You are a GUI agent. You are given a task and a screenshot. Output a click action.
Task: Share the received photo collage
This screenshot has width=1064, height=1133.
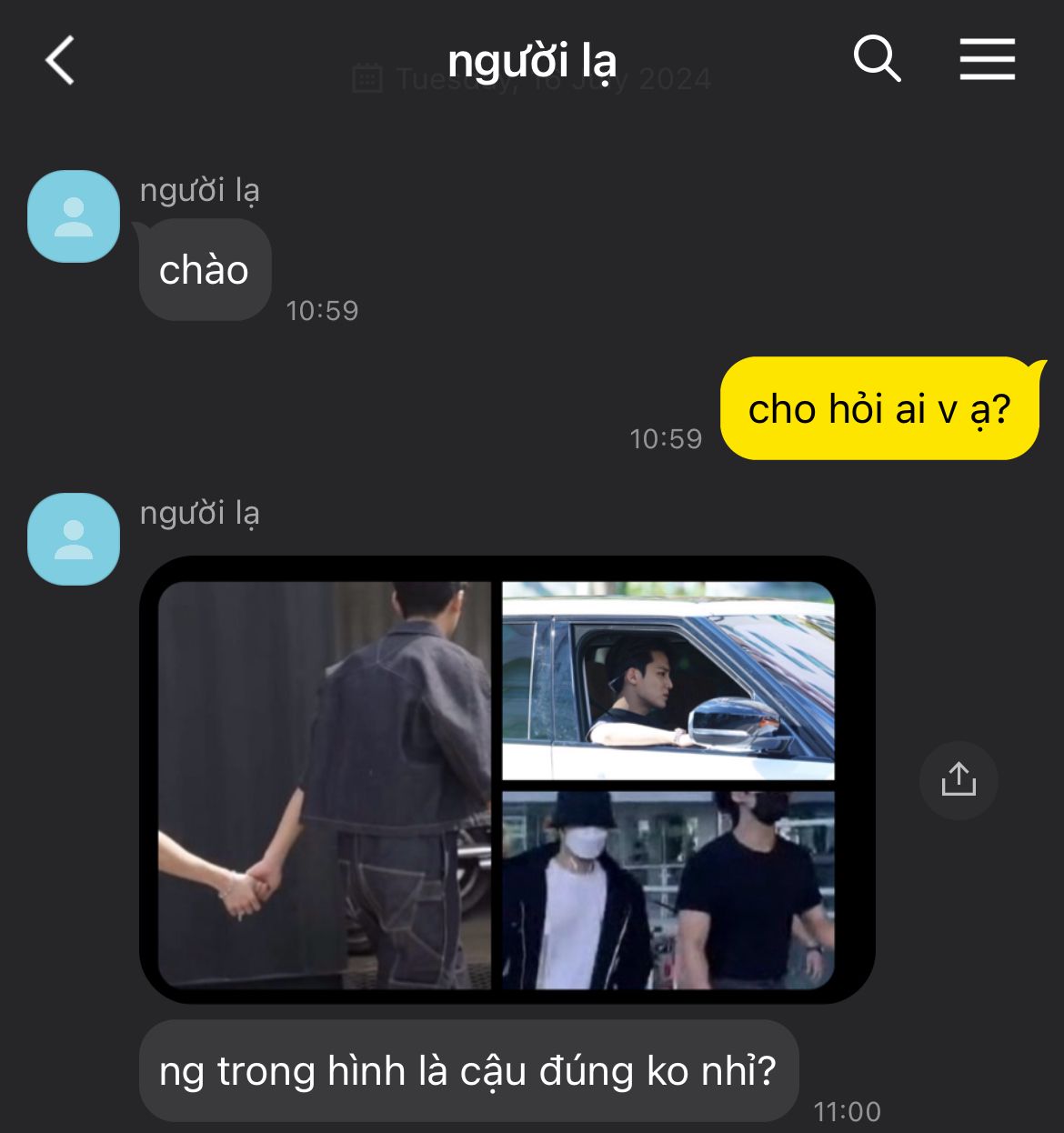click(959, 780)
